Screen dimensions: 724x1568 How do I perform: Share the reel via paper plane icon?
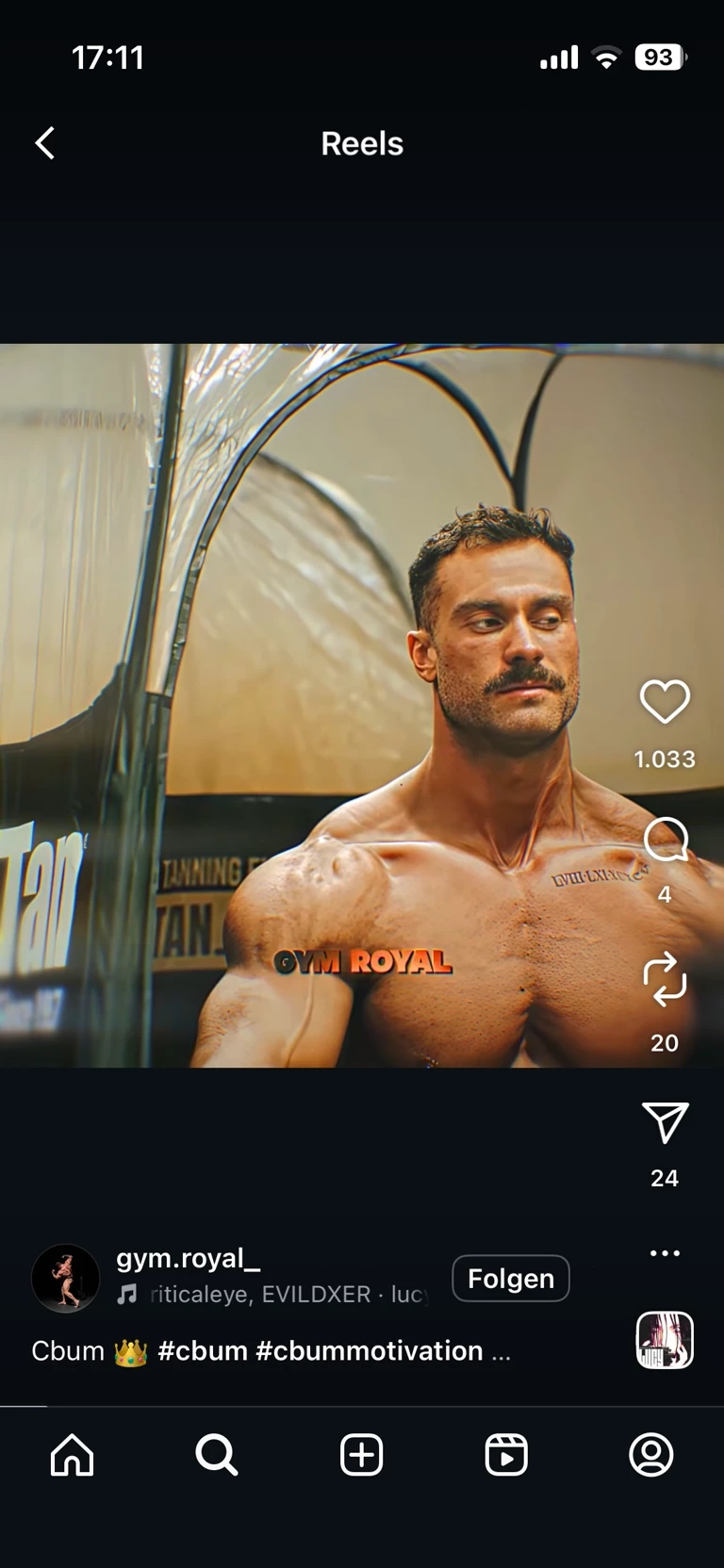tap(665, 1122)
